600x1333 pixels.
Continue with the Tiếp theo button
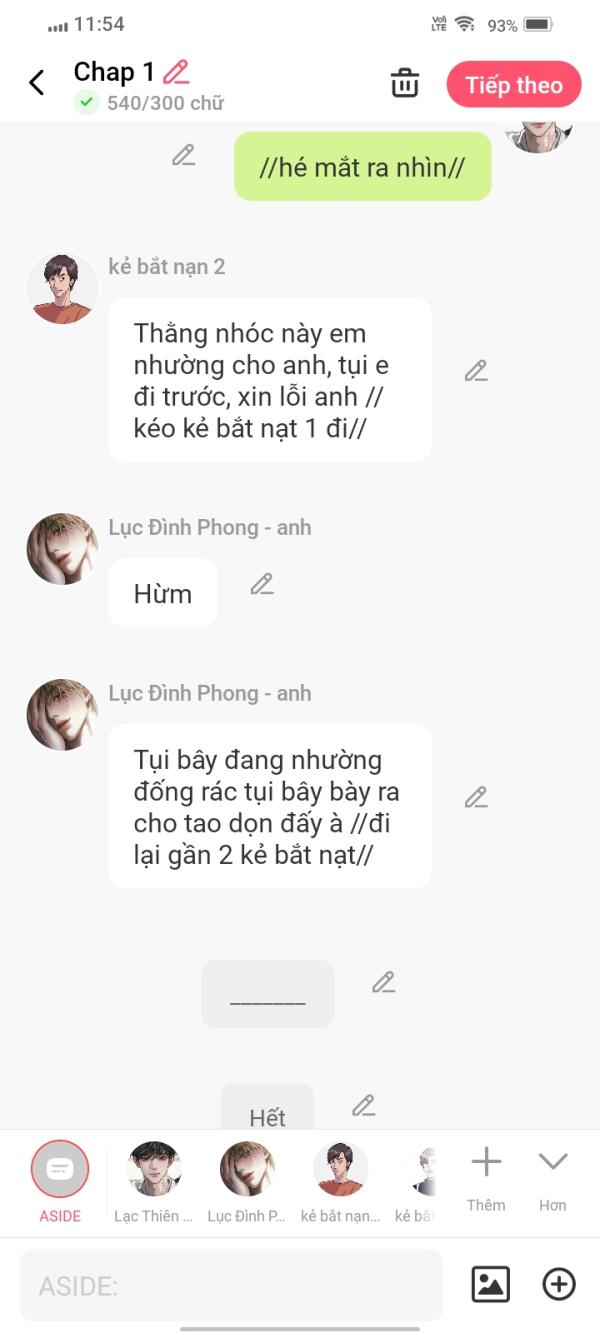[513, 85]
